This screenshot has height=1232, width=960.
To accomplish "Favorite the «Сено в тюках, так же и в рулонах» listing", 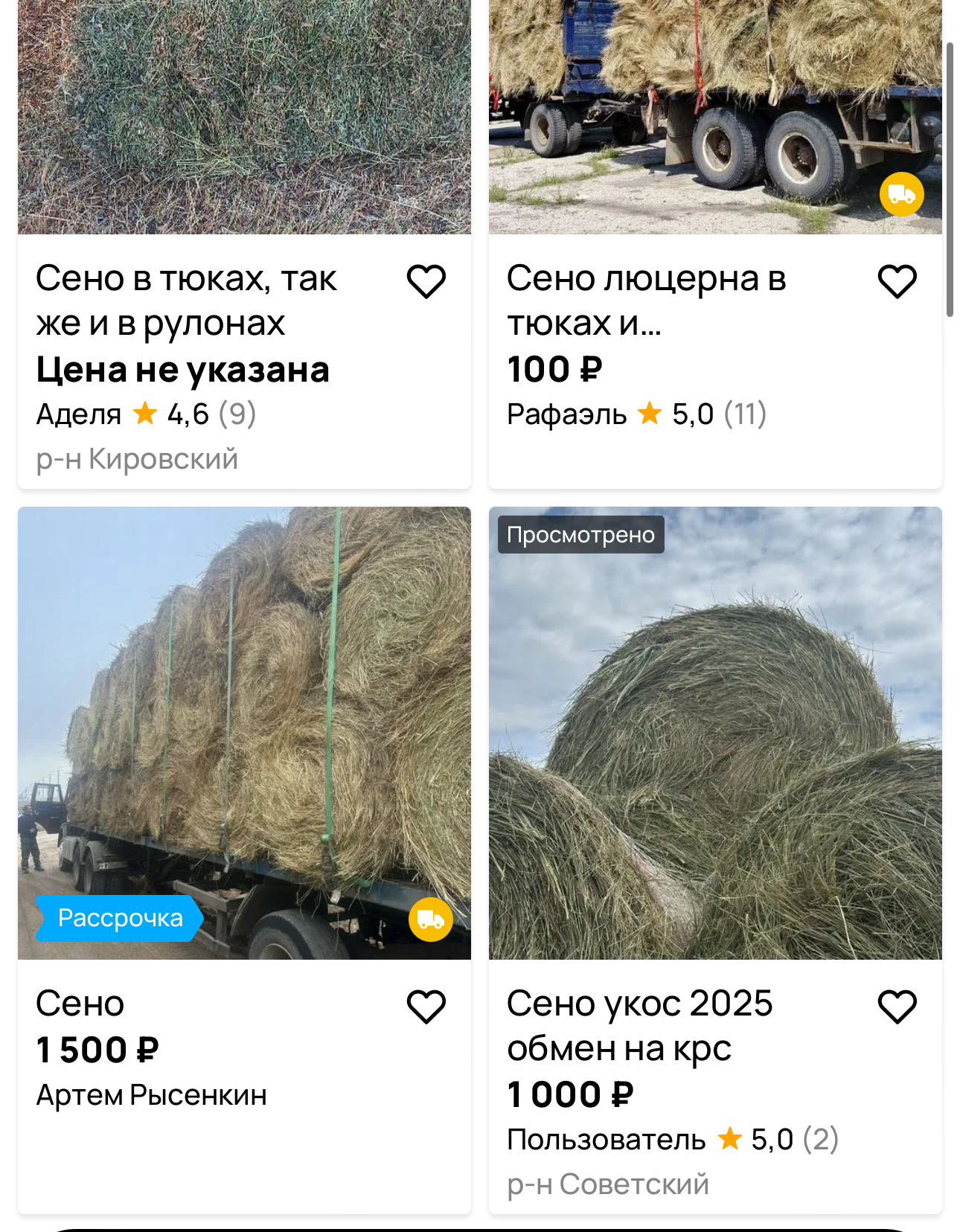I will (x=426, y=282).
